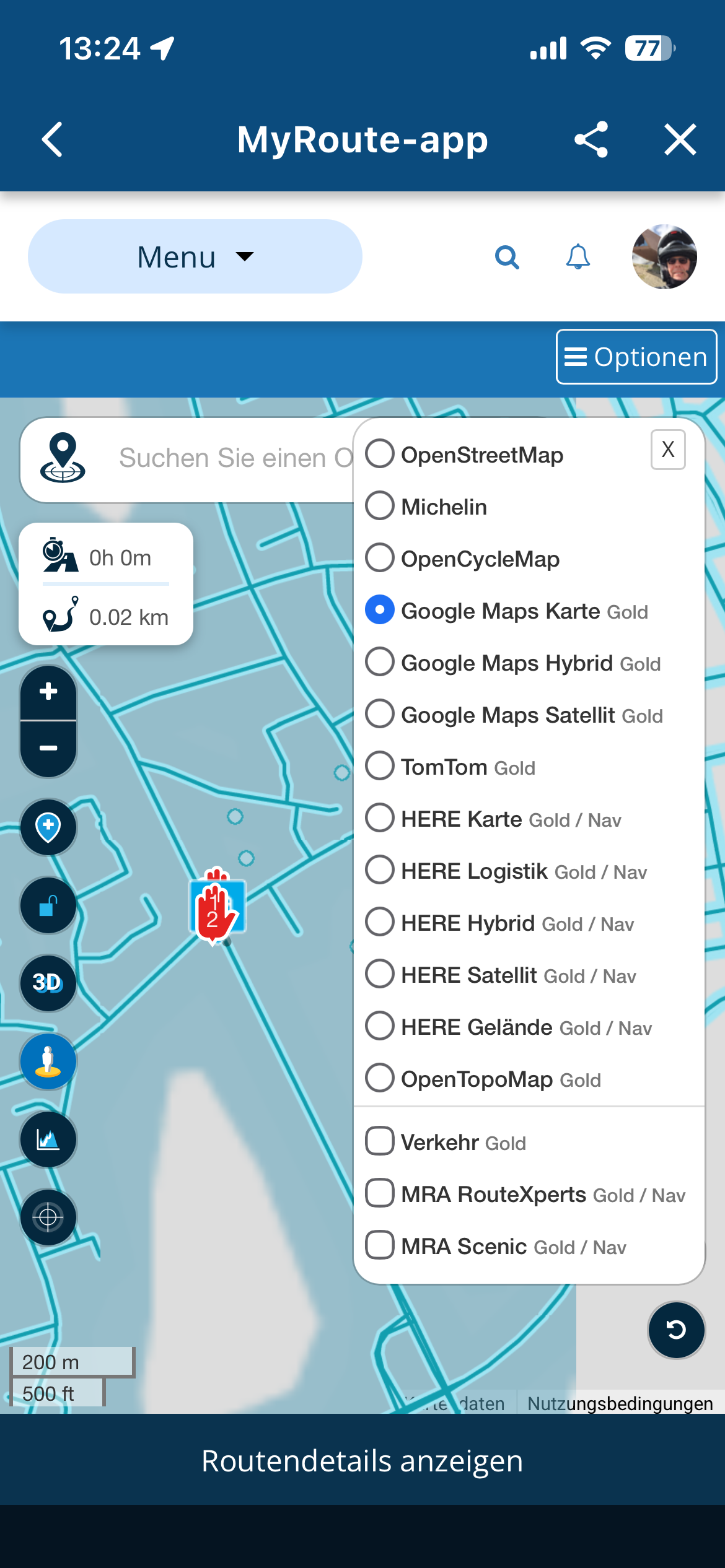Open the Optionen menu

[x=636, y=357]
